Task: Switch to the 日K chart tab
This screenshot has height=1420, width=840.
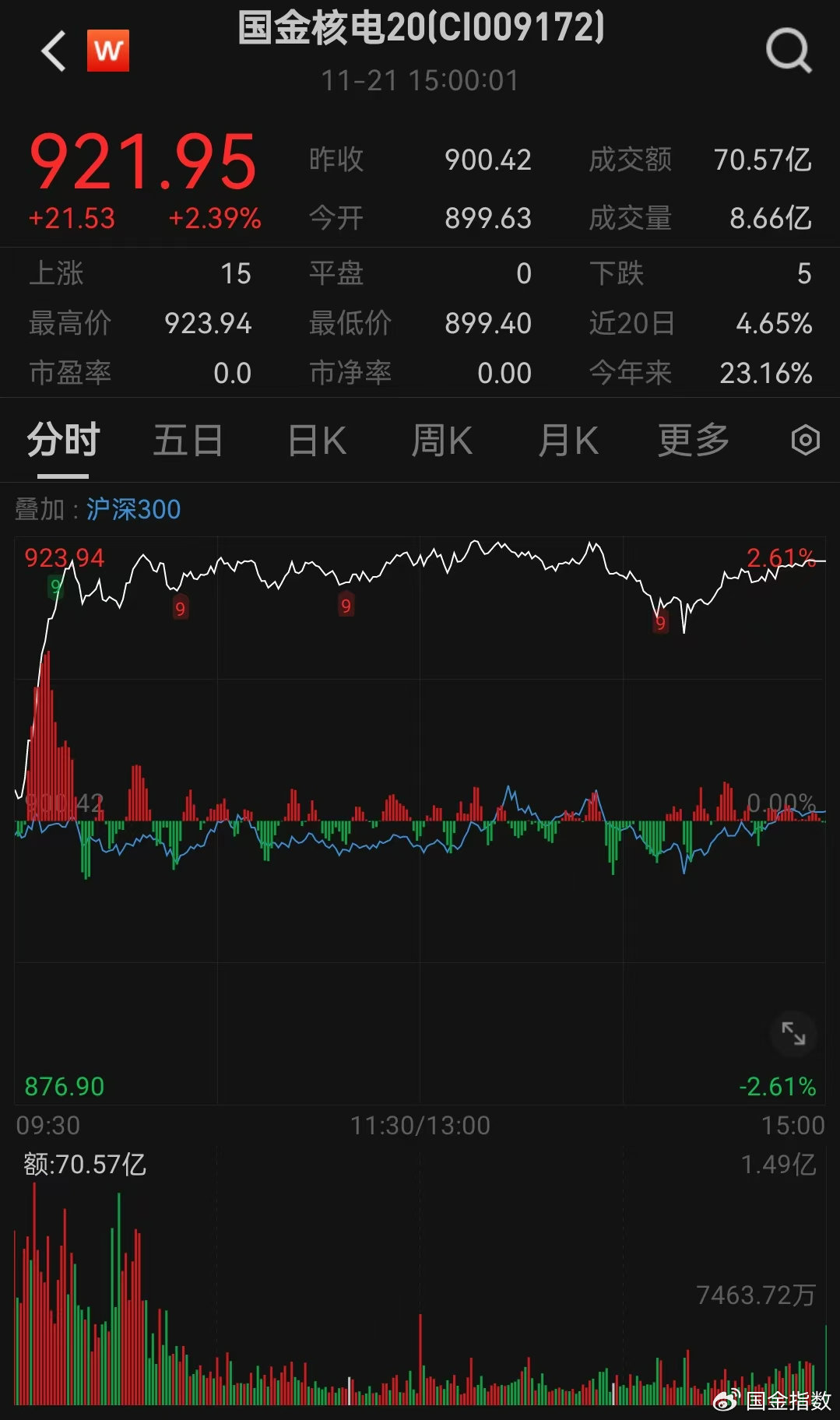Action: pos(317,441)
